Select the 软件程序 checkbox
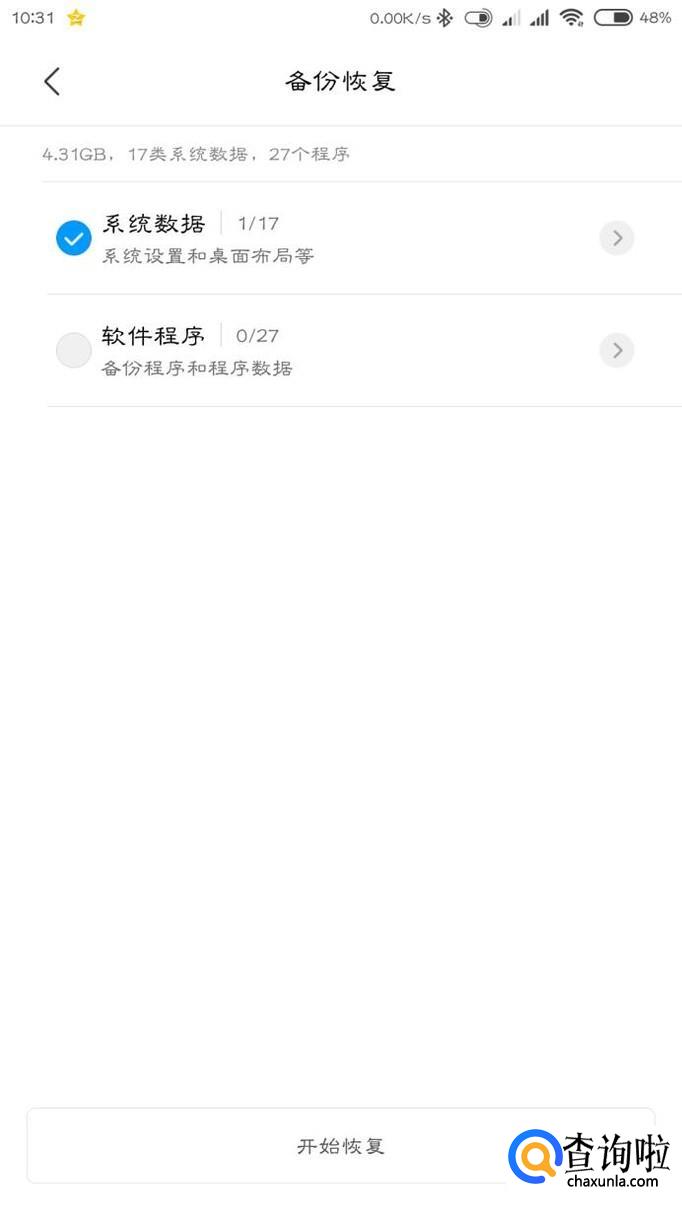Image resolution: width=682 pixels, height=1212 pixels. point(74,350)
